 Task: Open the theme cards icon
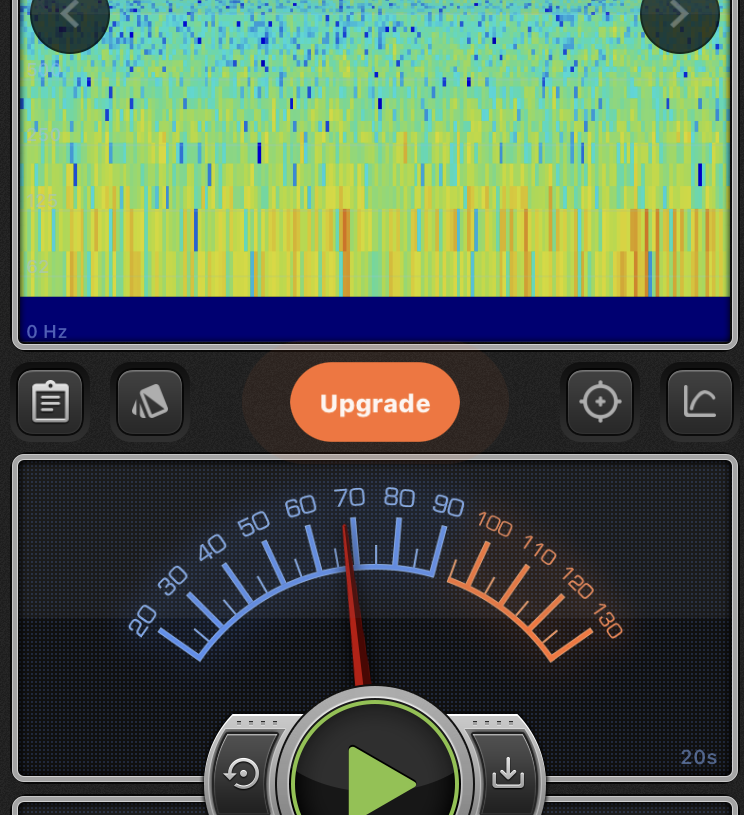point(150,402)
